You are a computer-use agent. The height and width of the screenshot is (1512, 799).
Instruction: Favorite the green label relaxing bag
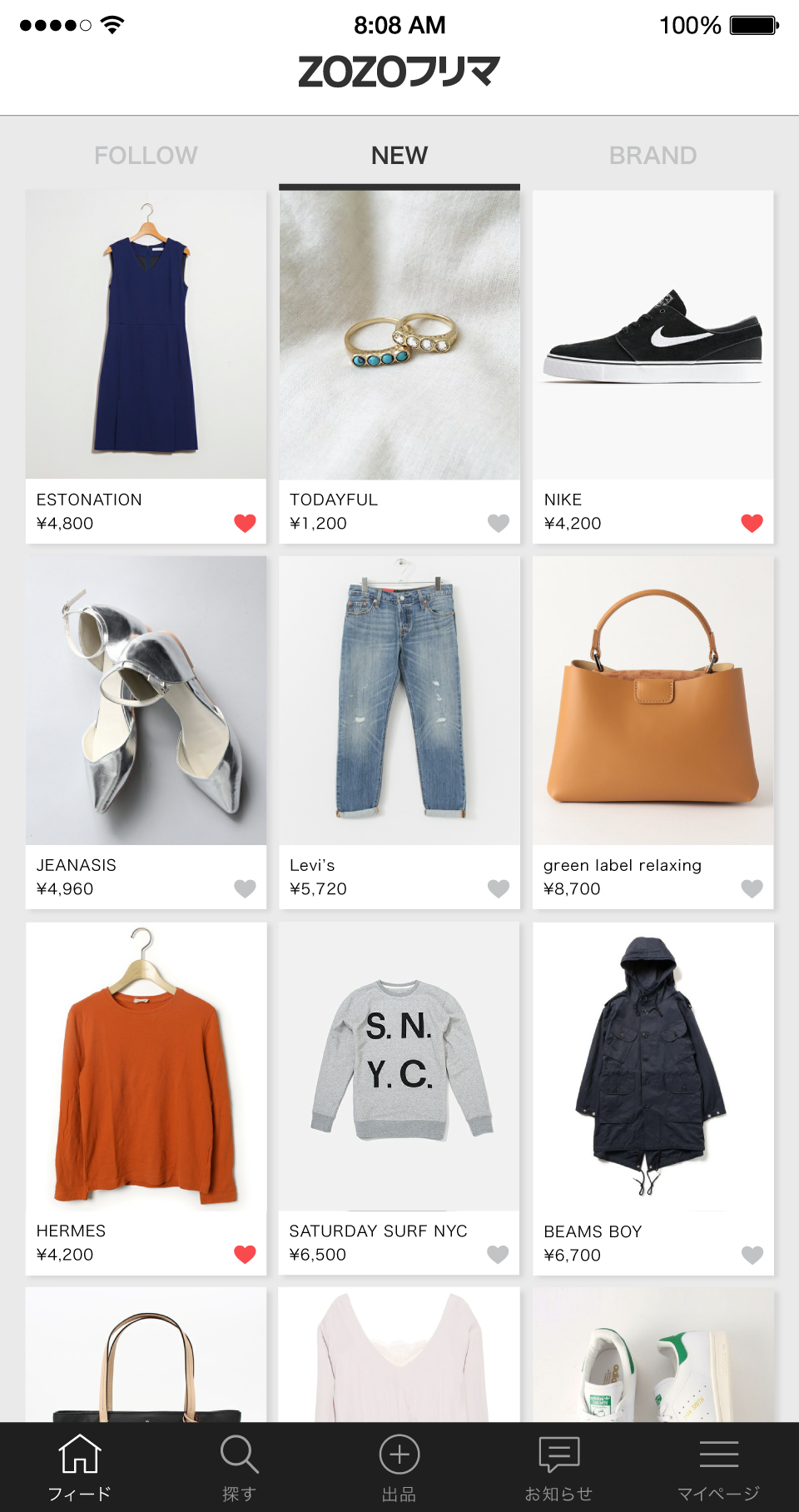752,888
